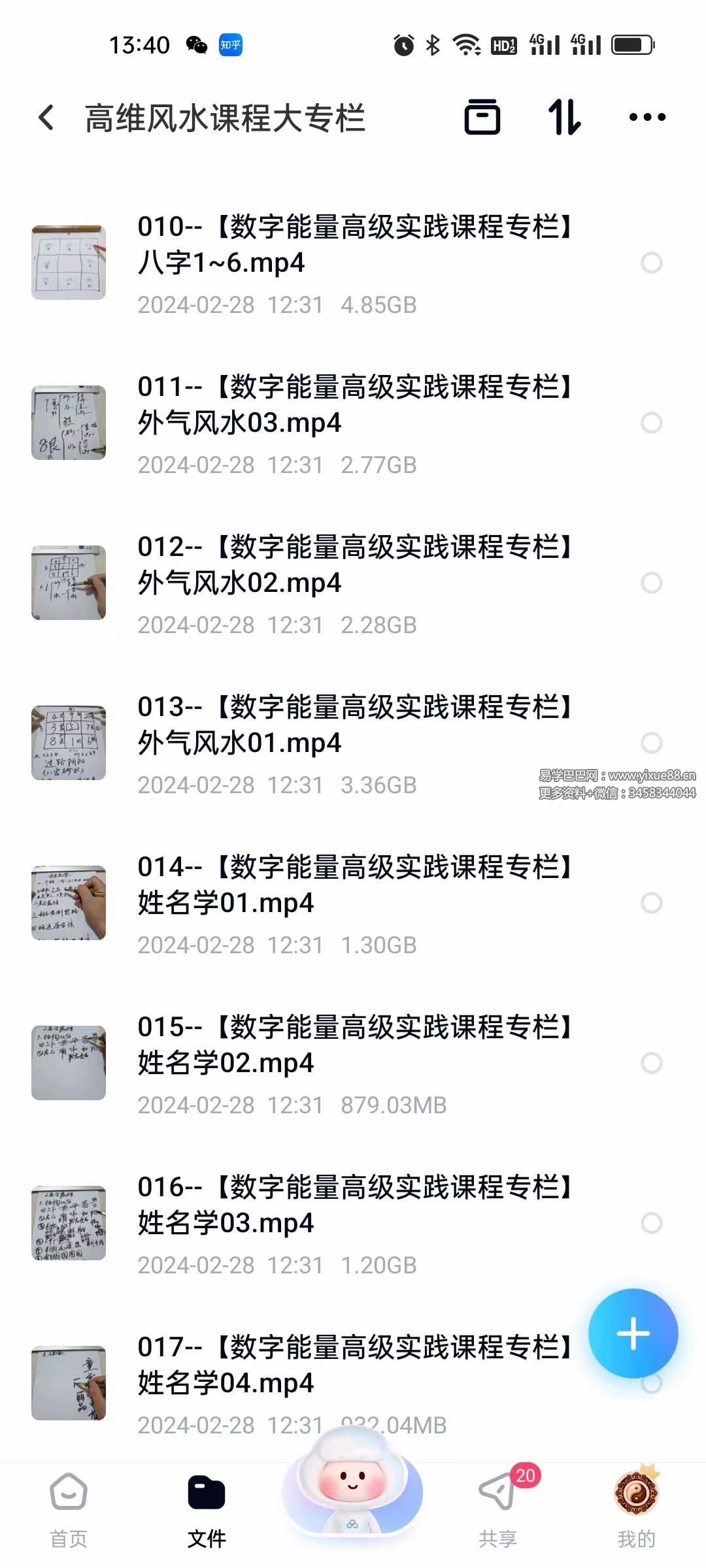This screenshot has height=1568, width=706.
Task: Open video 016 姓名学03.mp4
Action: tap(353, 1223)
